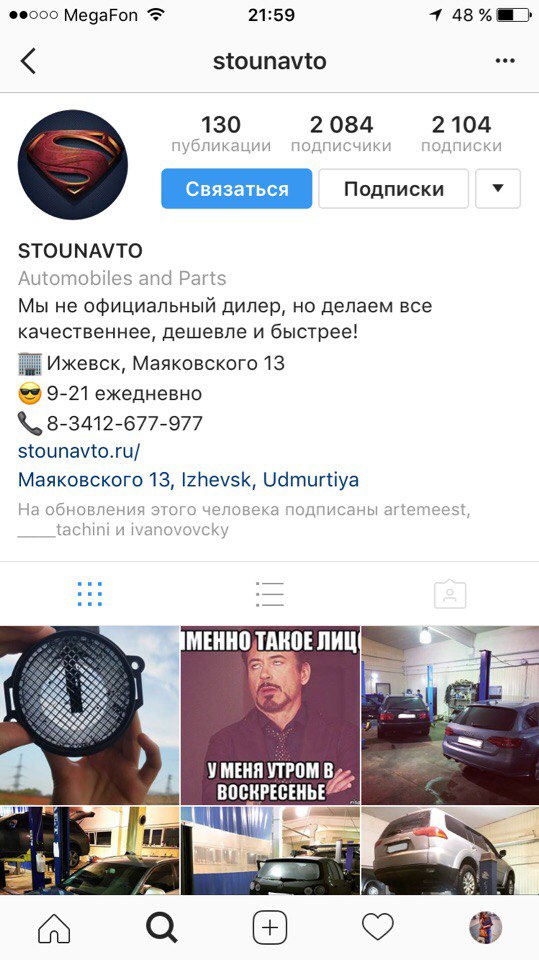
Task: Tap the Подписки following button
Action: click(x=393, y=189)
